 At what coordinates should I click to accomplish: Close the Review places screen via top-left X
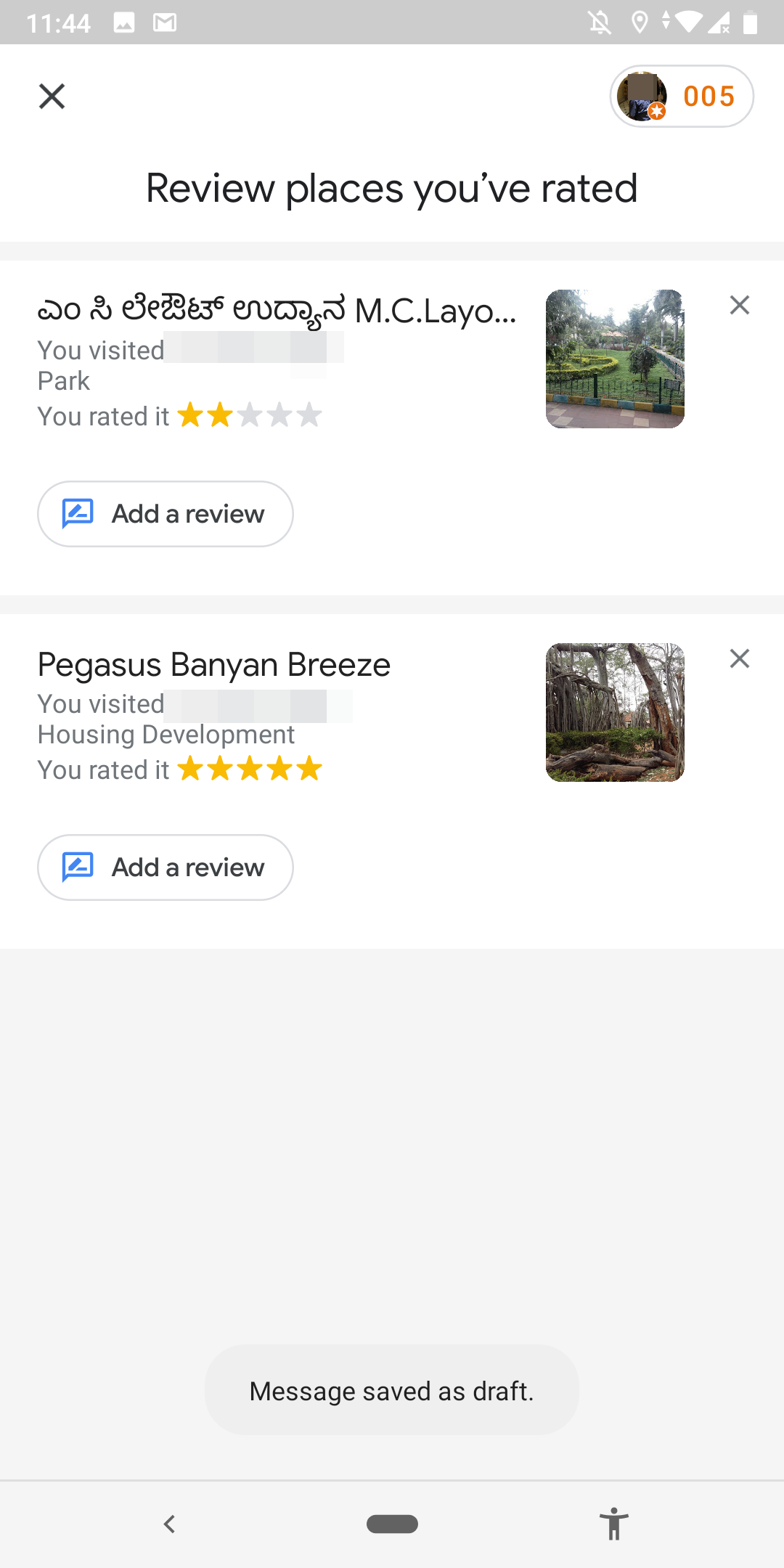51,96
